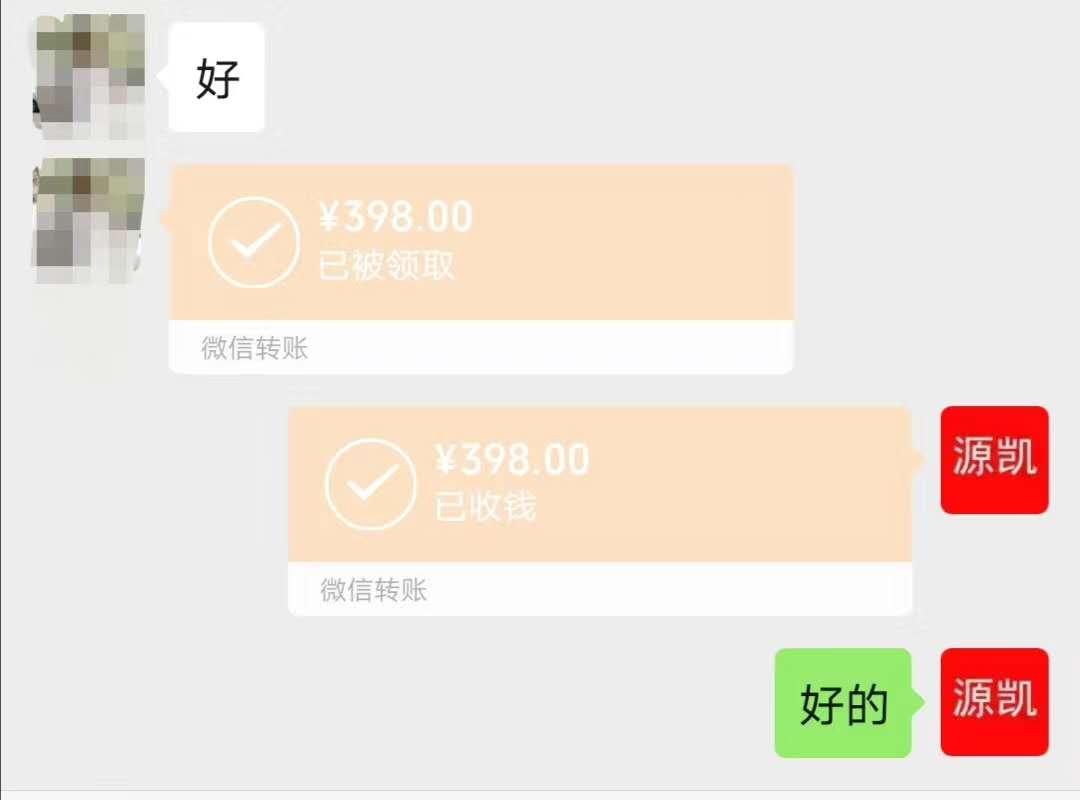Screen dimensions: 1080x800
Task: Tap 源凯 avatar next to 好的 message
Action: tap(994, 702)
